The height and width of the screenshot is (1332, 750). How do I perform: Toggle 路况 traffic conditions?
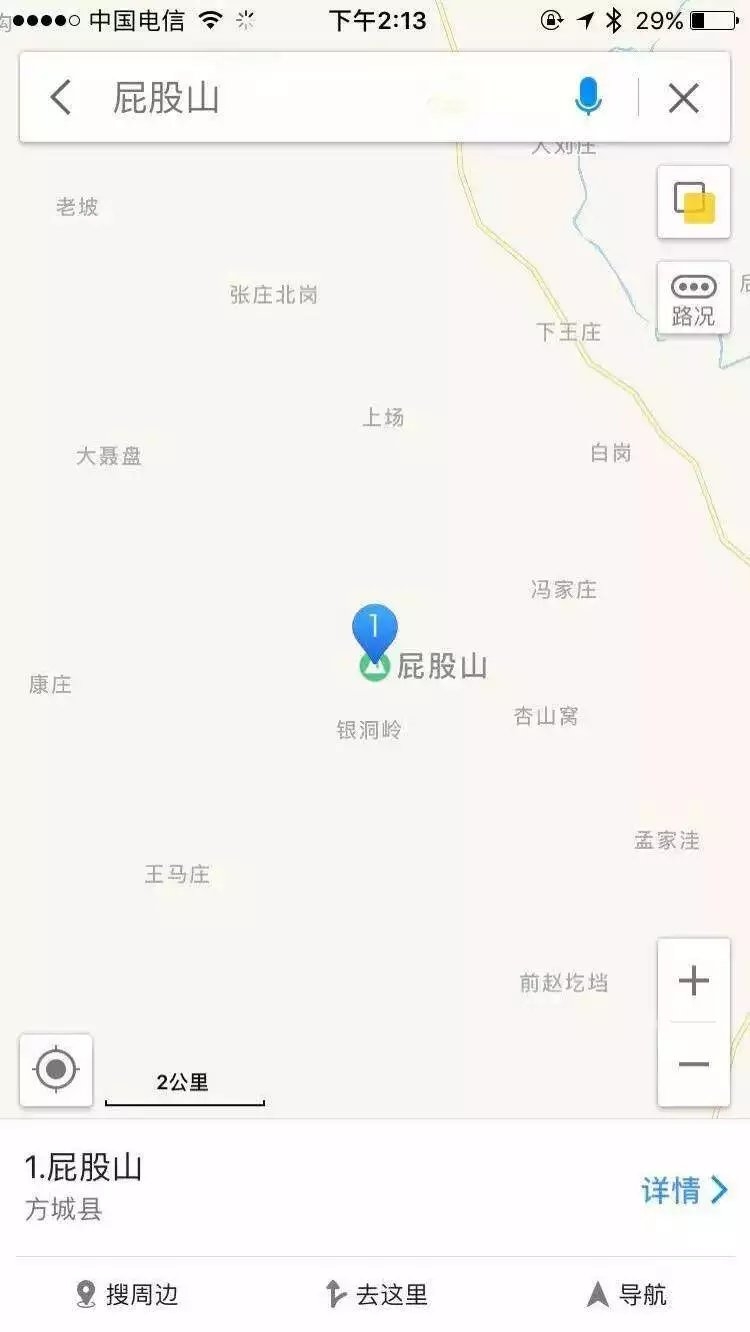coord(694,298)
